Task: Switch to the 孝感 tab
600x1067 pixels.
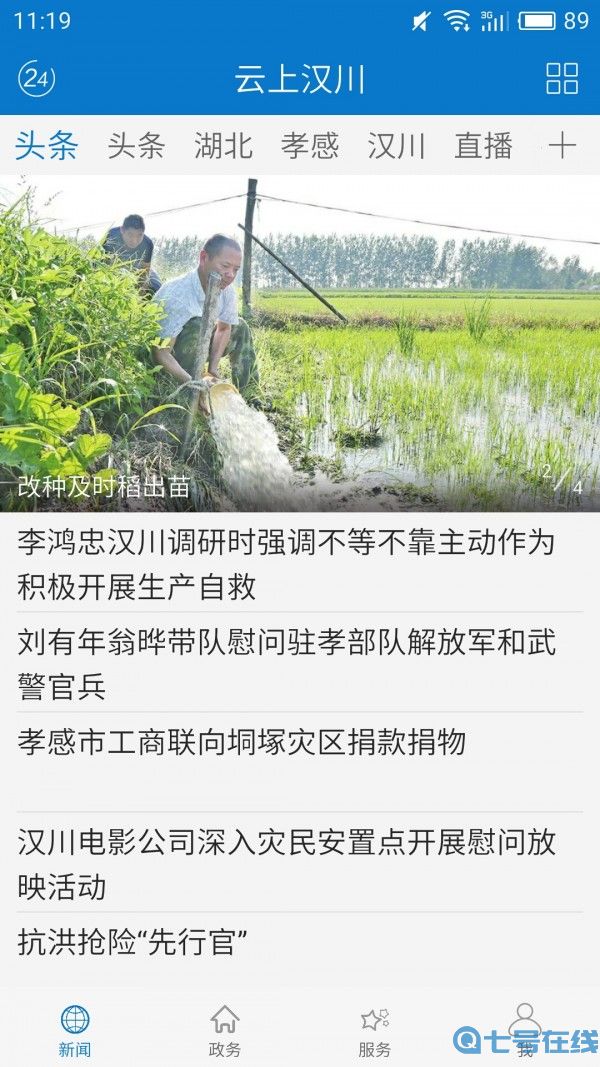Action: click(310, 146)
